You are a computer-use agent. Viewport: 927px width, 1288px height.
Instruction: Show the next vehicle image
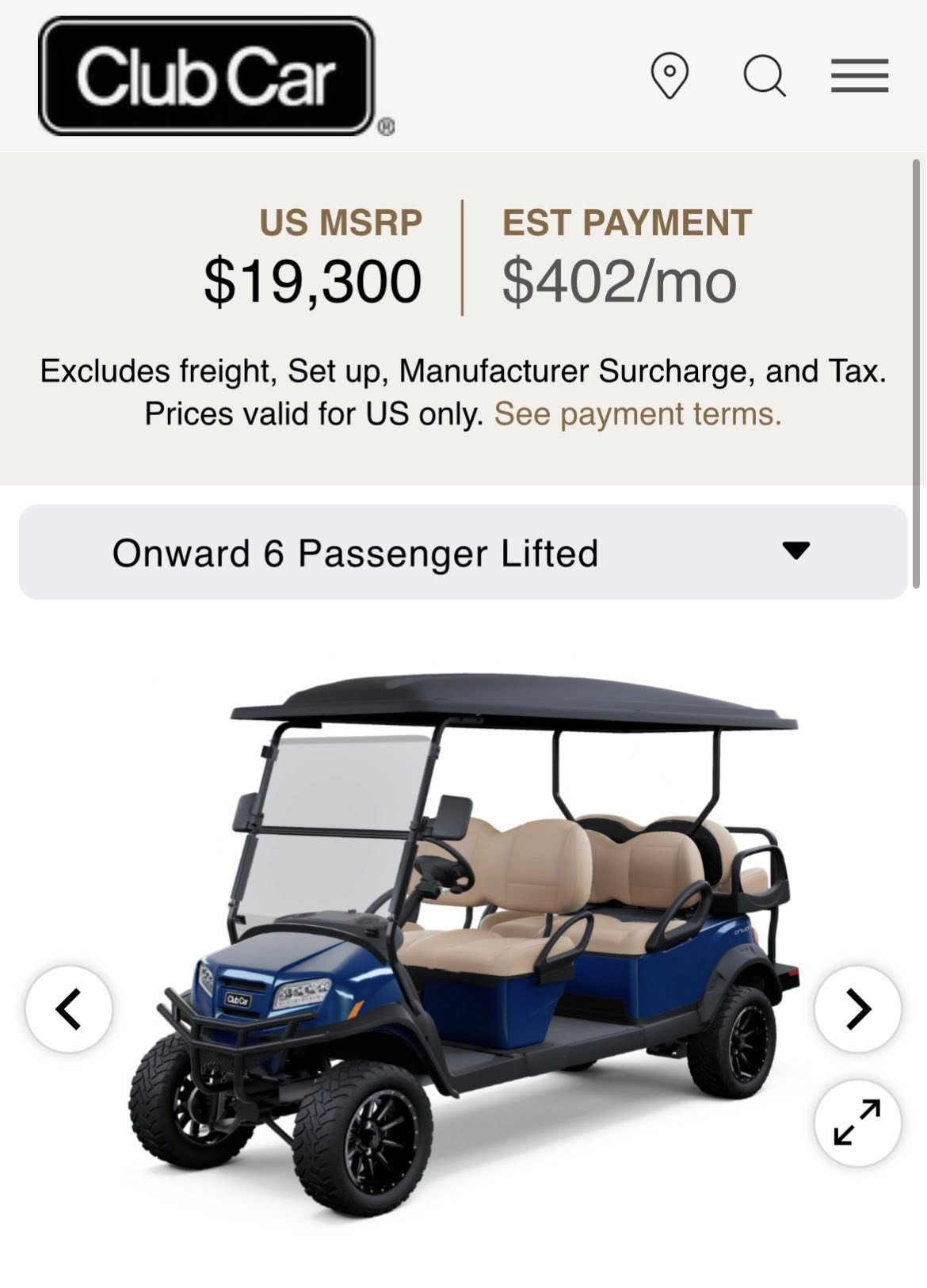[857, 1008]
